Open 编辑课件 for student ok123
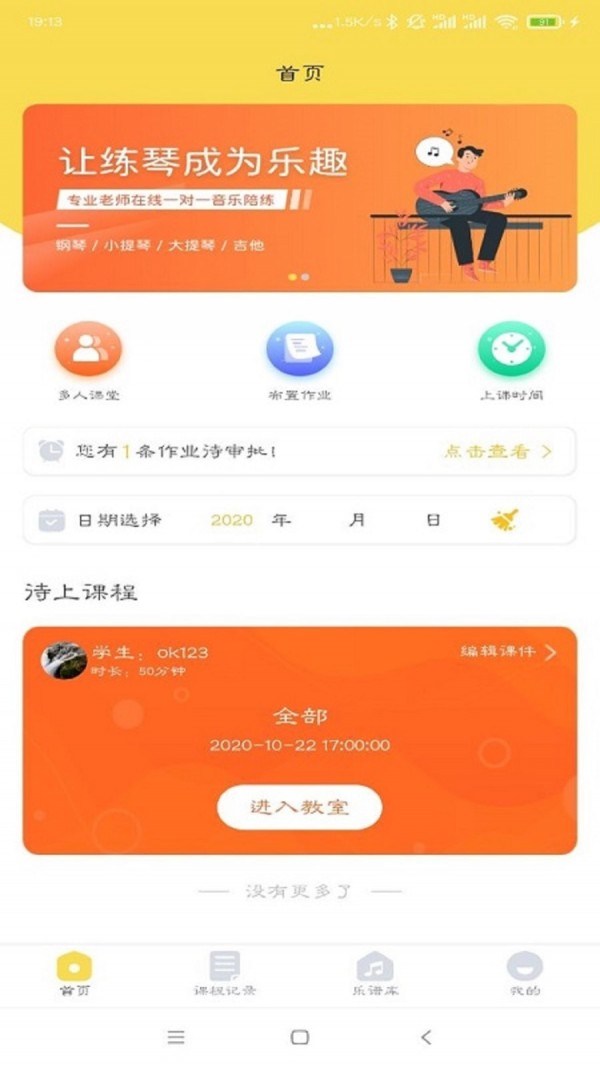 click(507, 652)
